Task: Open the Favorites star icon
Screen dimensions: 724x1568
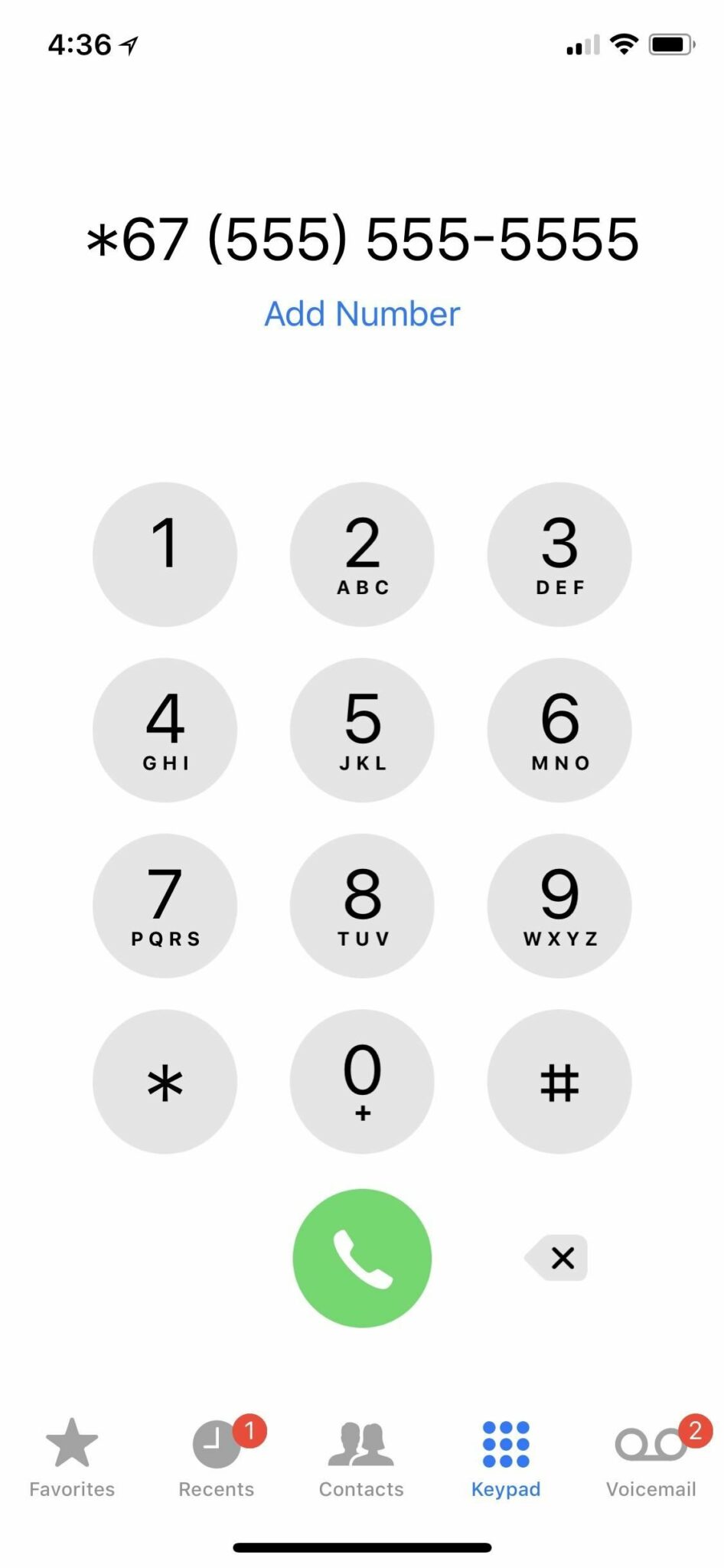Action: [x=72, y=1446]
